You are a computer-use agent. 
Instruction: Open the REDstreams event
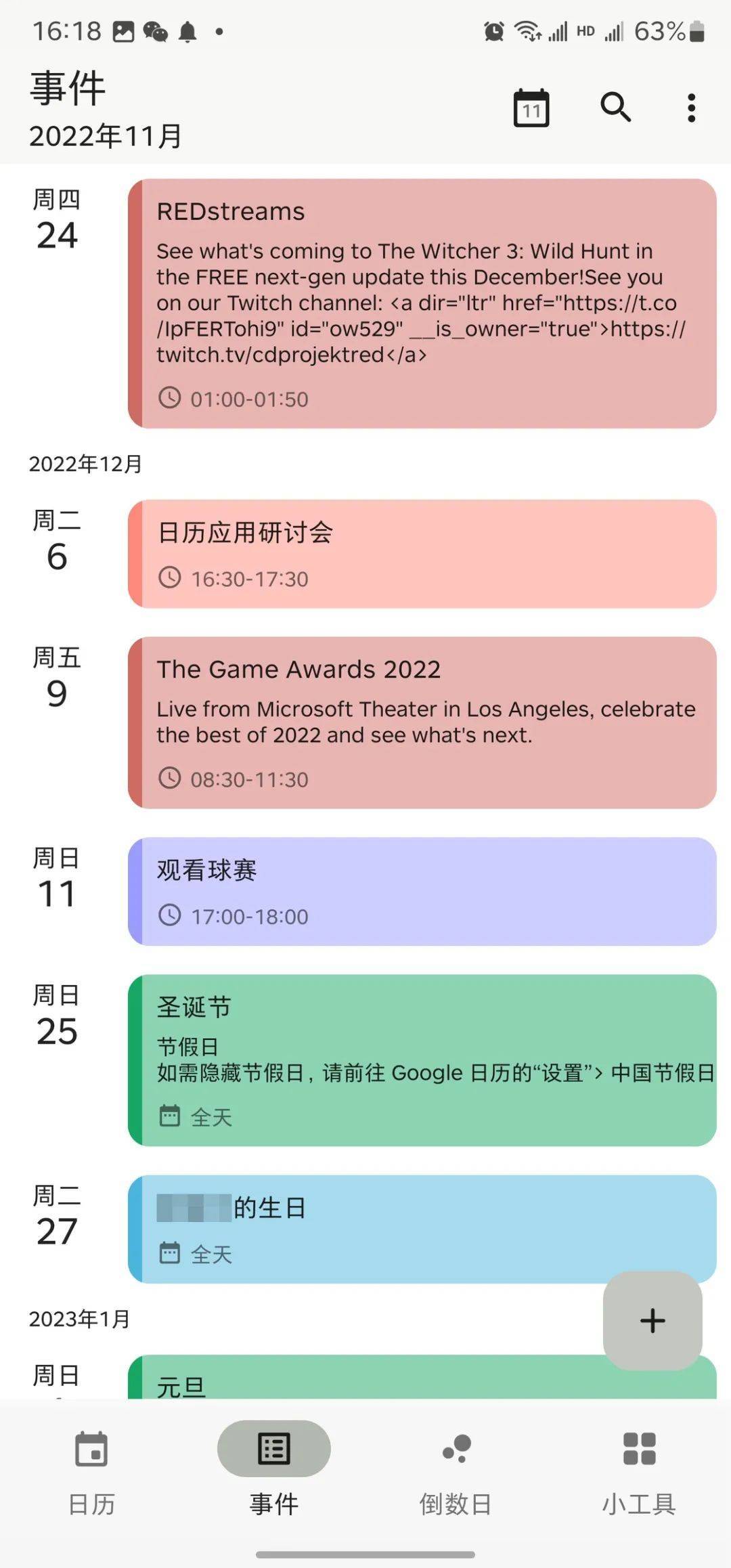422,303
